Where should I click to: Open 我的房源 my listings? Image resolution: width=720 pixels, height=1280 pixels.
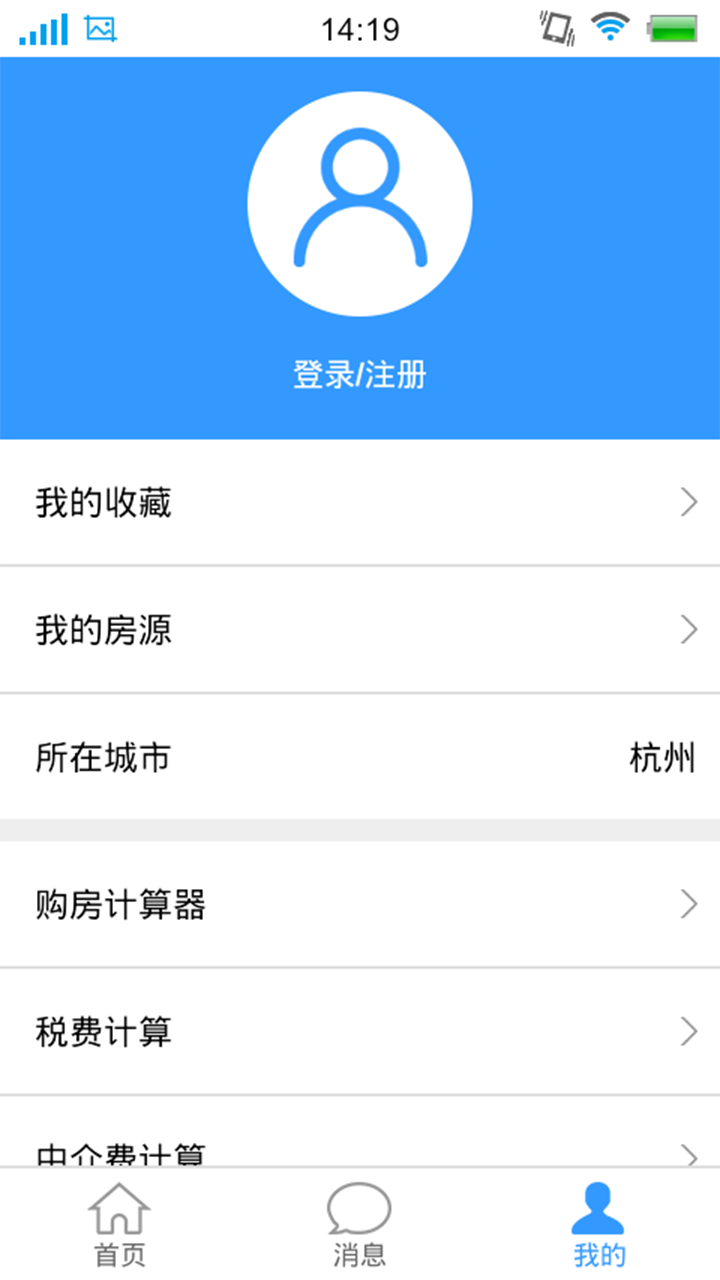tap(360, 630)
